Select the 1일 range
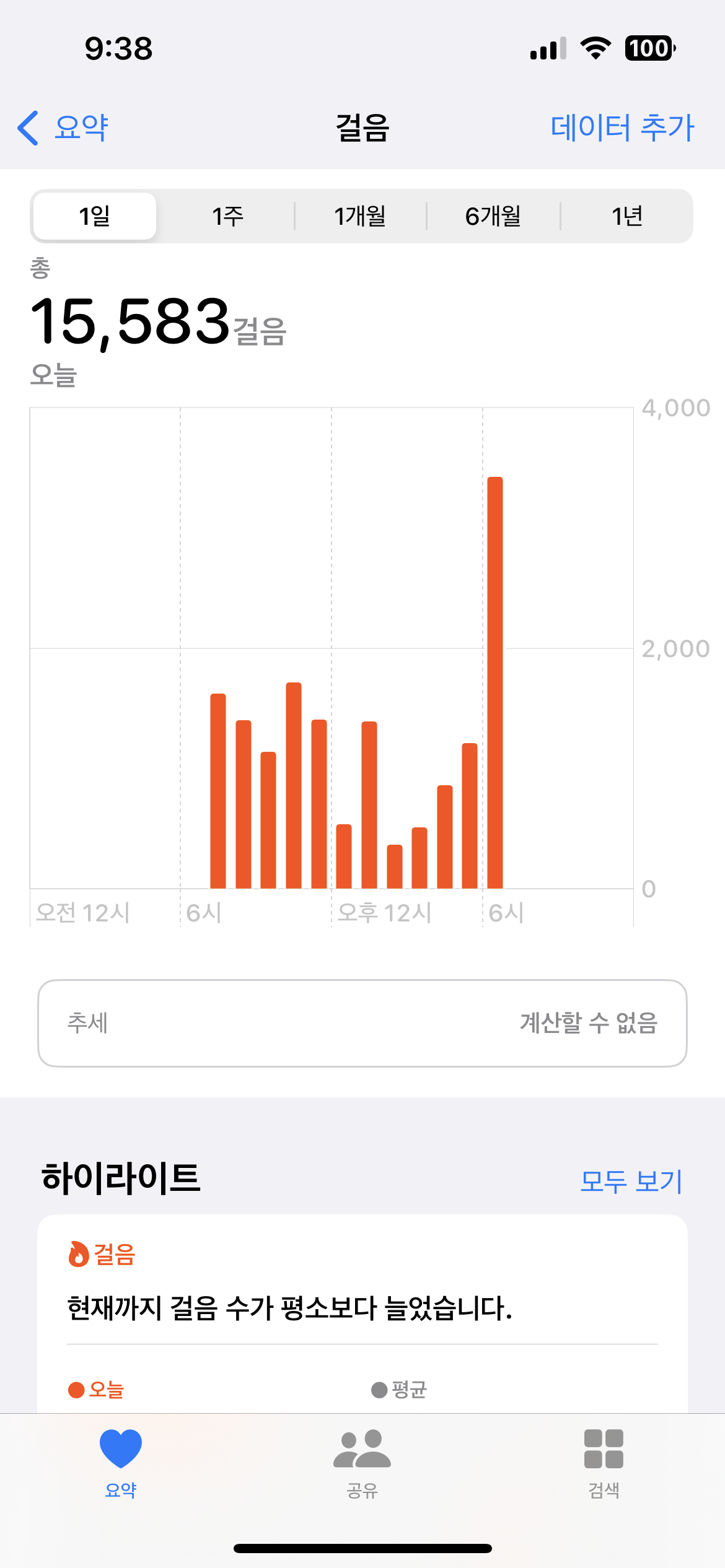 click(94, 216)
